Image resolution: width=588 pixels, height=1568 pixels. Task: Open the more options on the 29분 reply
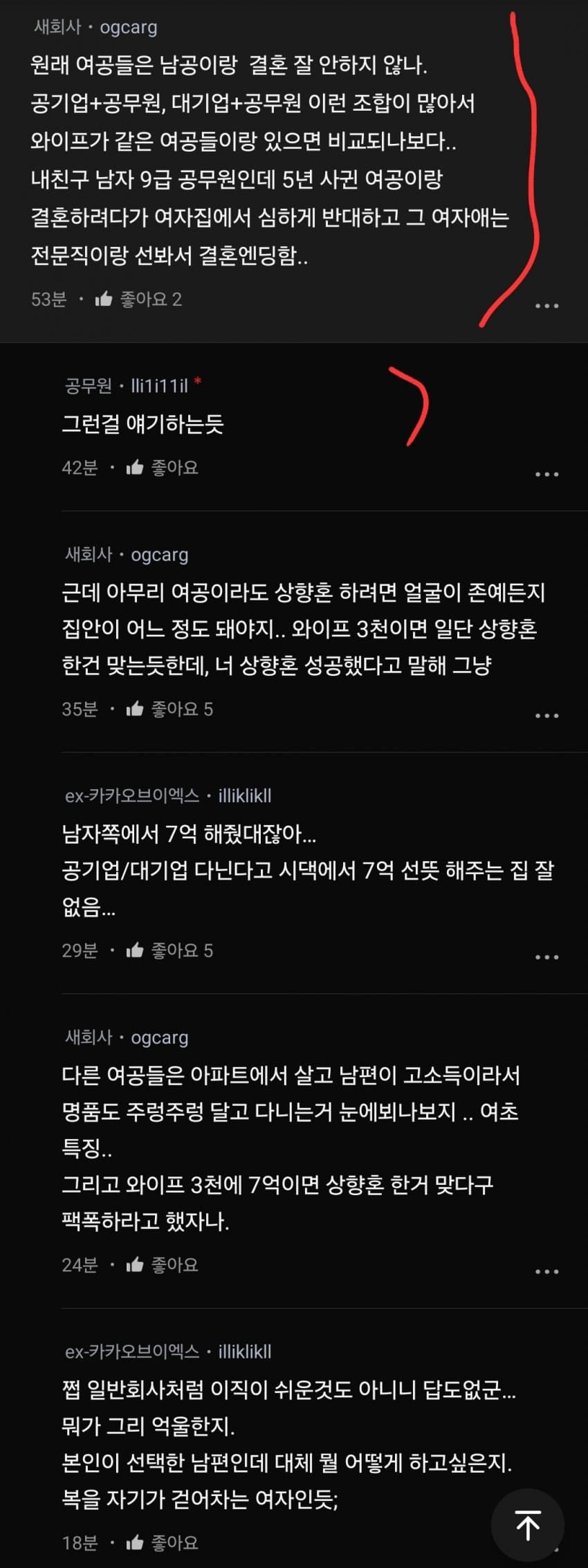point(546,957)
